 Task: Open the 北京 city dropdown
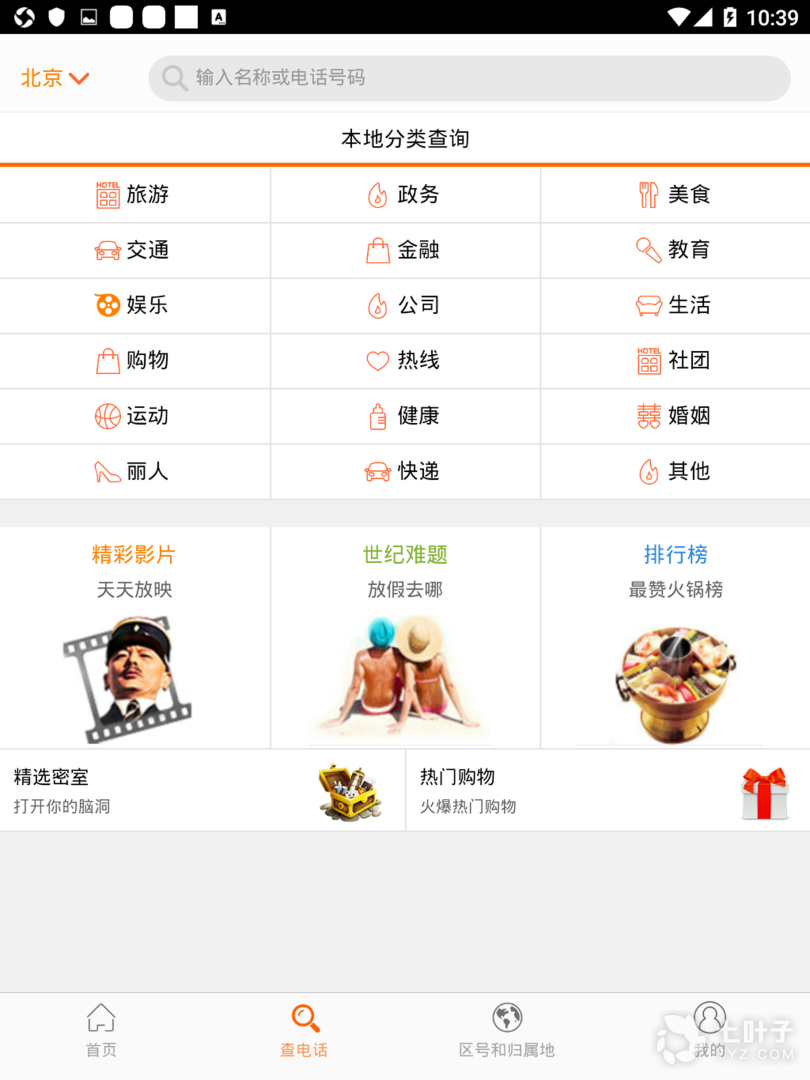(x=55, y=78)
